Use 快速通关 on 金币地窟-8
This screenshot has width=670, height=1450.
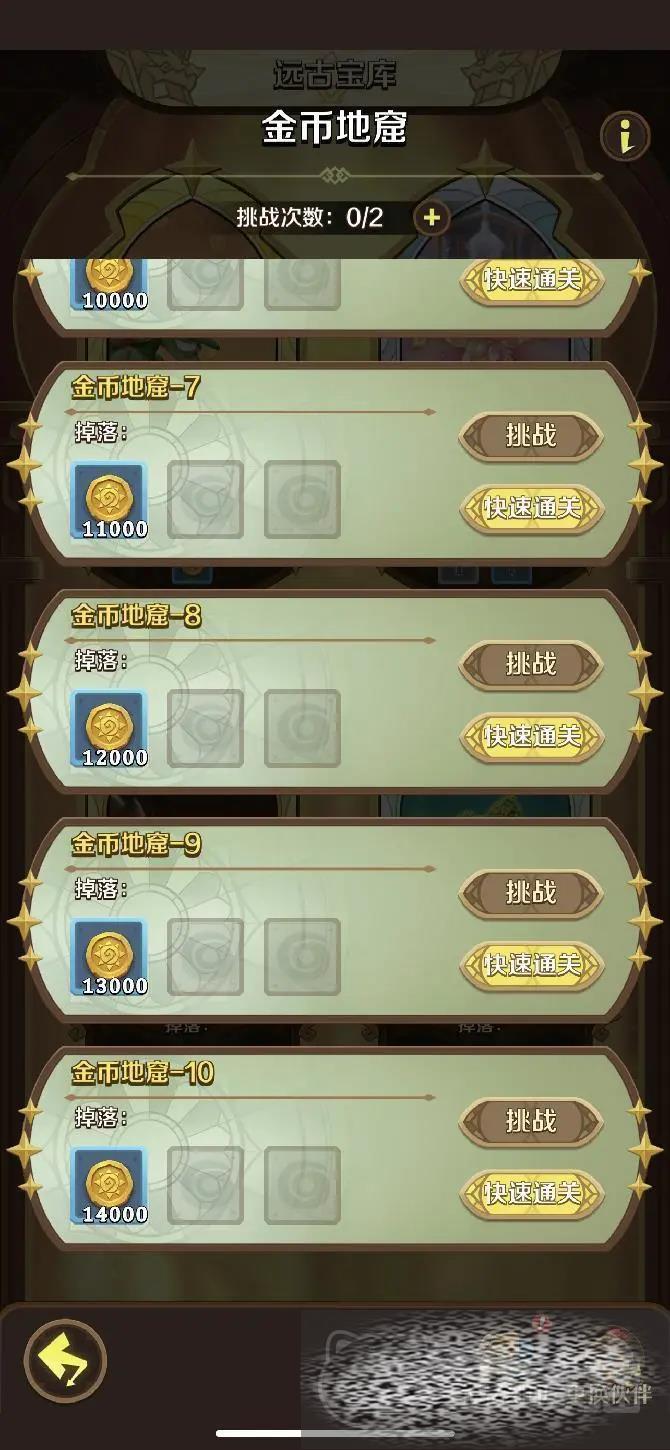click(532, 736)
